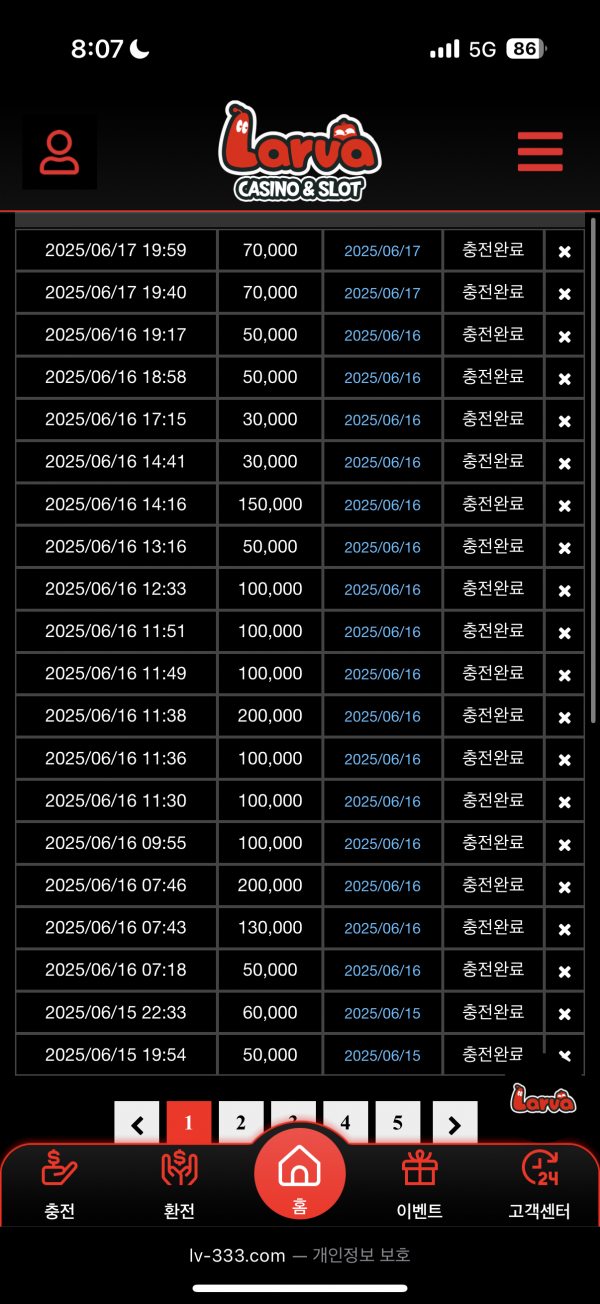The height and width of the screenshot is (1304, 600).
Task: Open the user profile icon
Action: tap(60, 153)
